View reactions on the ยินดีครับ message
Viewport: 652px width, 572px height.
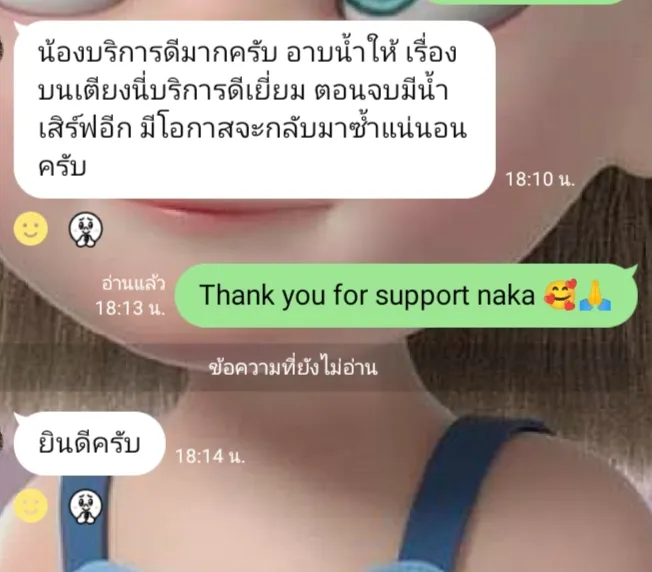[85, 507]
